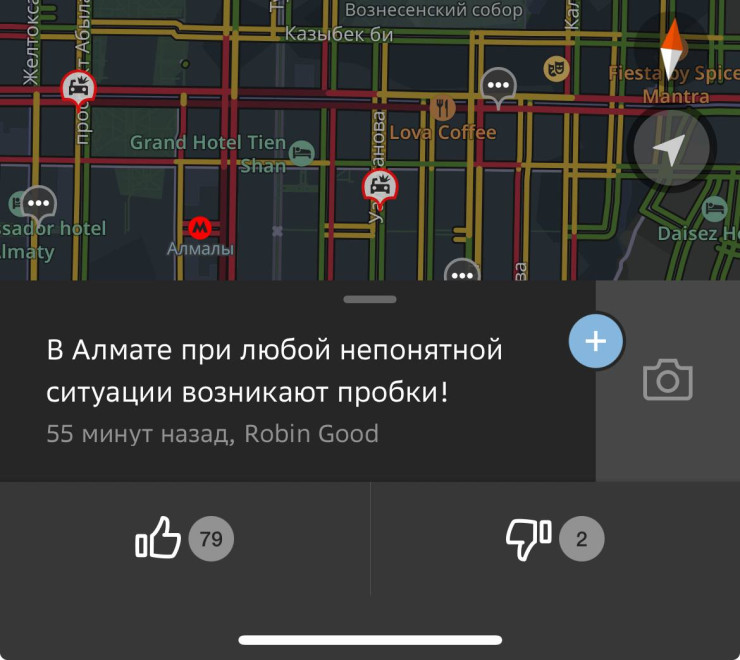Center map on my location arrow

pos(669,150)
